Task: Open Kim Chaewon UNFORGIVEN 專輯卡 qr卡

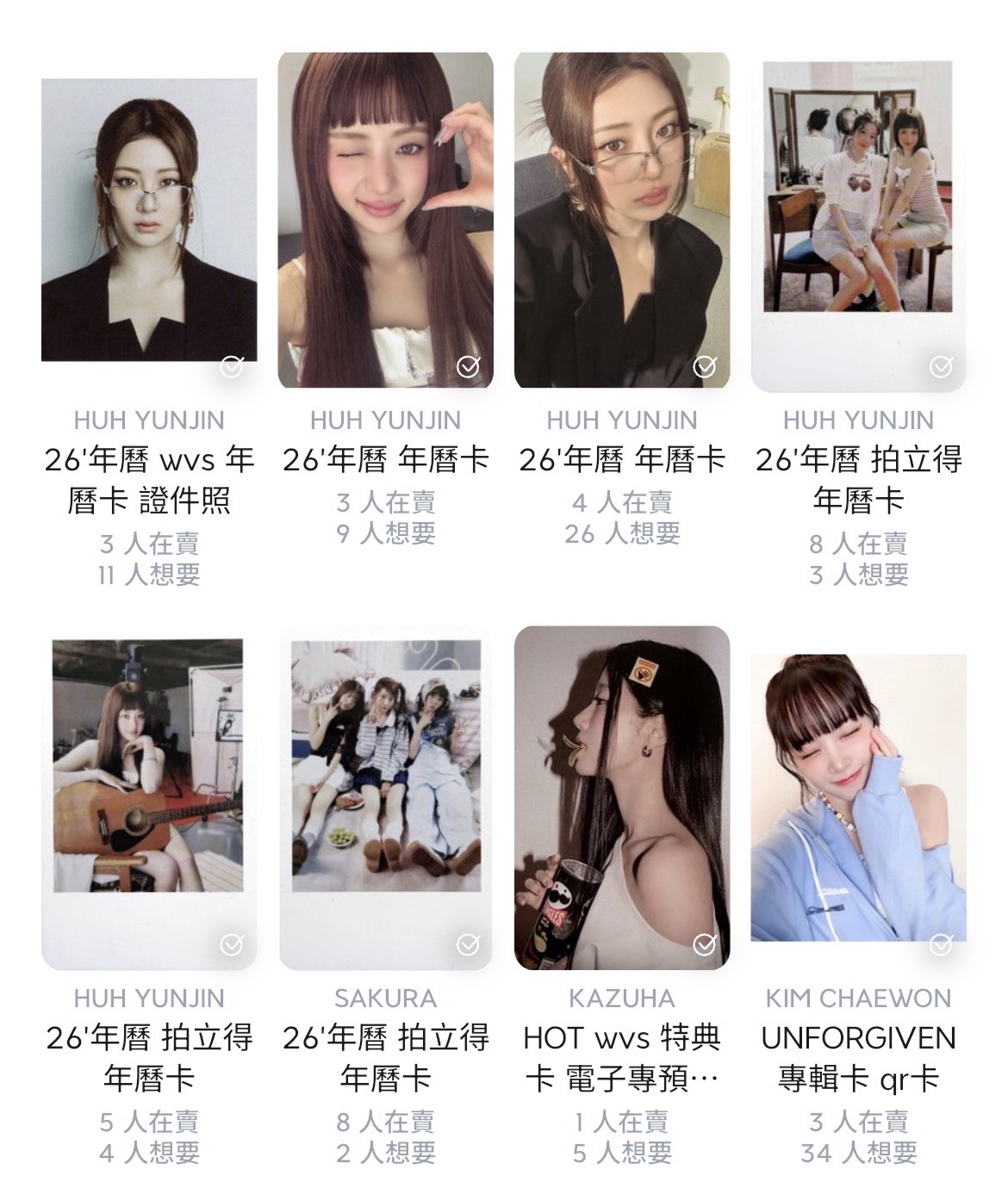Action: (x=858, y=798)
